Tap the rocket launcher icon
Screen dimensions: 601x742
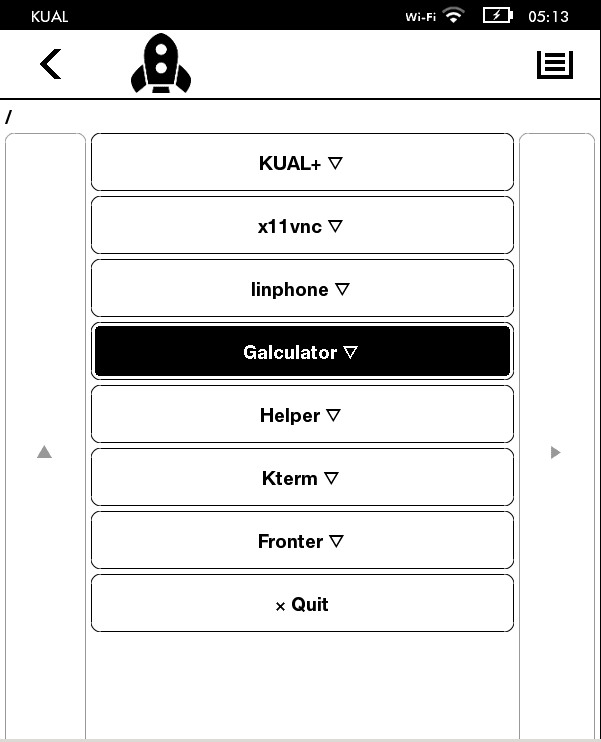pyautogui.click(x=160, y=65)
